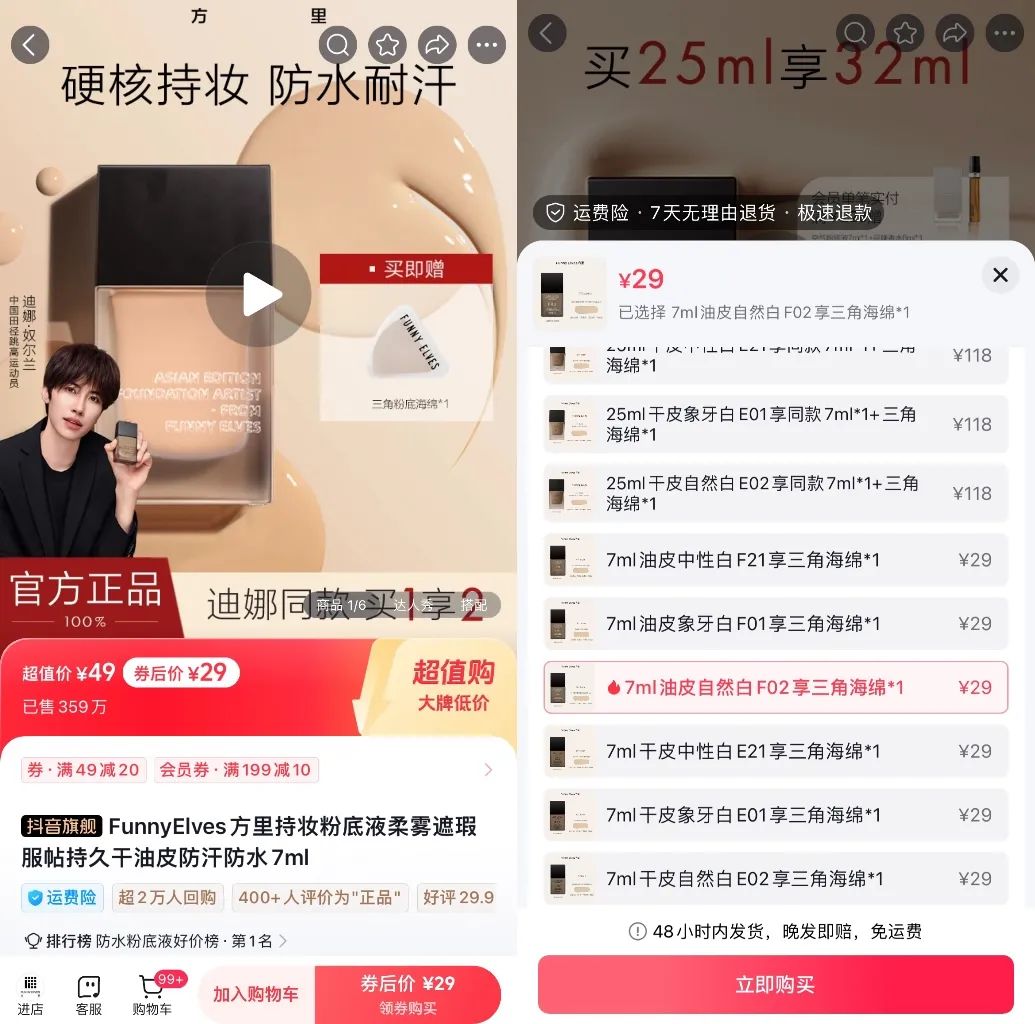
Task: Open the 进店 store entry
Action: point(30,995)
